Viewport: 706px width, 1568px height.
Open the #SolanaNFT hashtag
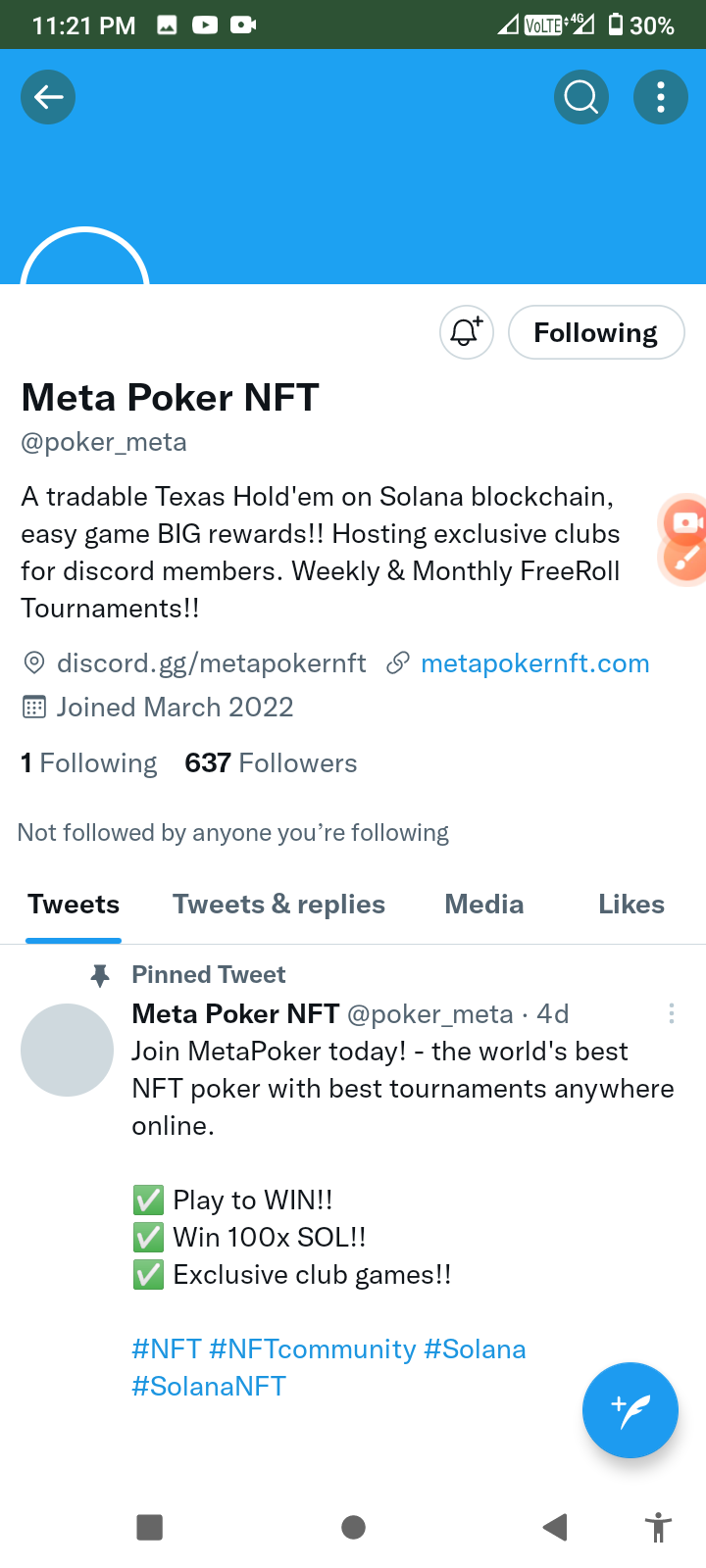tap(209, 1387)
